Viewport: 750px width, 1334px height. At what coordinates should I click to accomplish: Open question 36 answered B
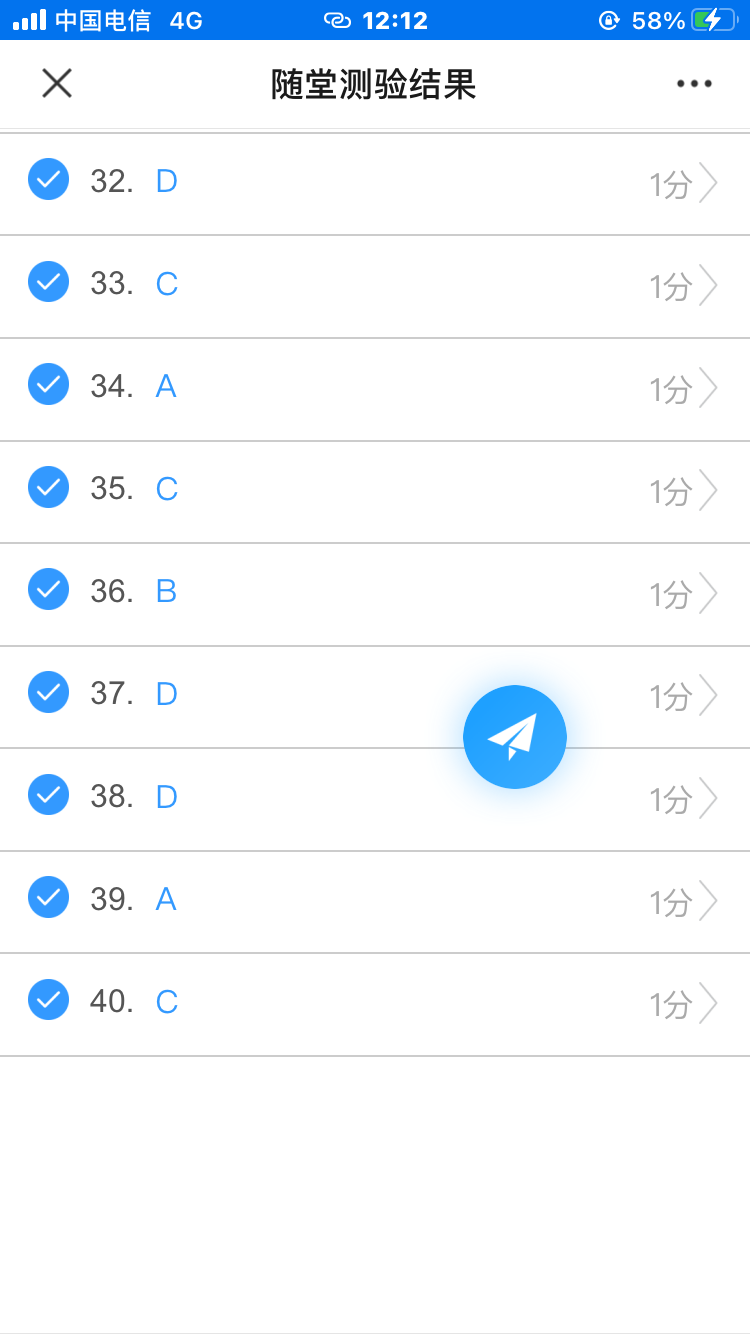pyautogui.click(x=375, y=595)
